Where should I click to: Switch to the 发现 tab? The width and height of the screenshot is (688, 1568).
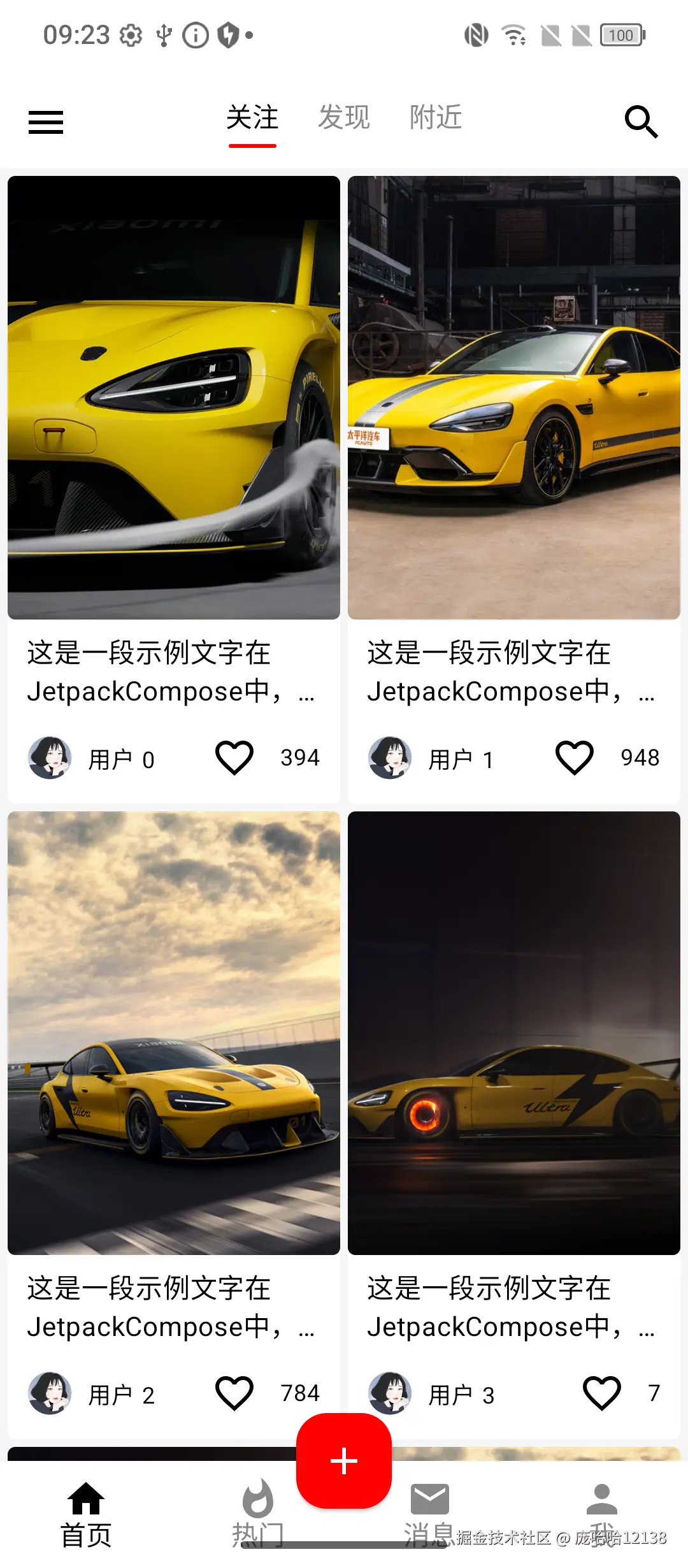(x=345, y=118)
